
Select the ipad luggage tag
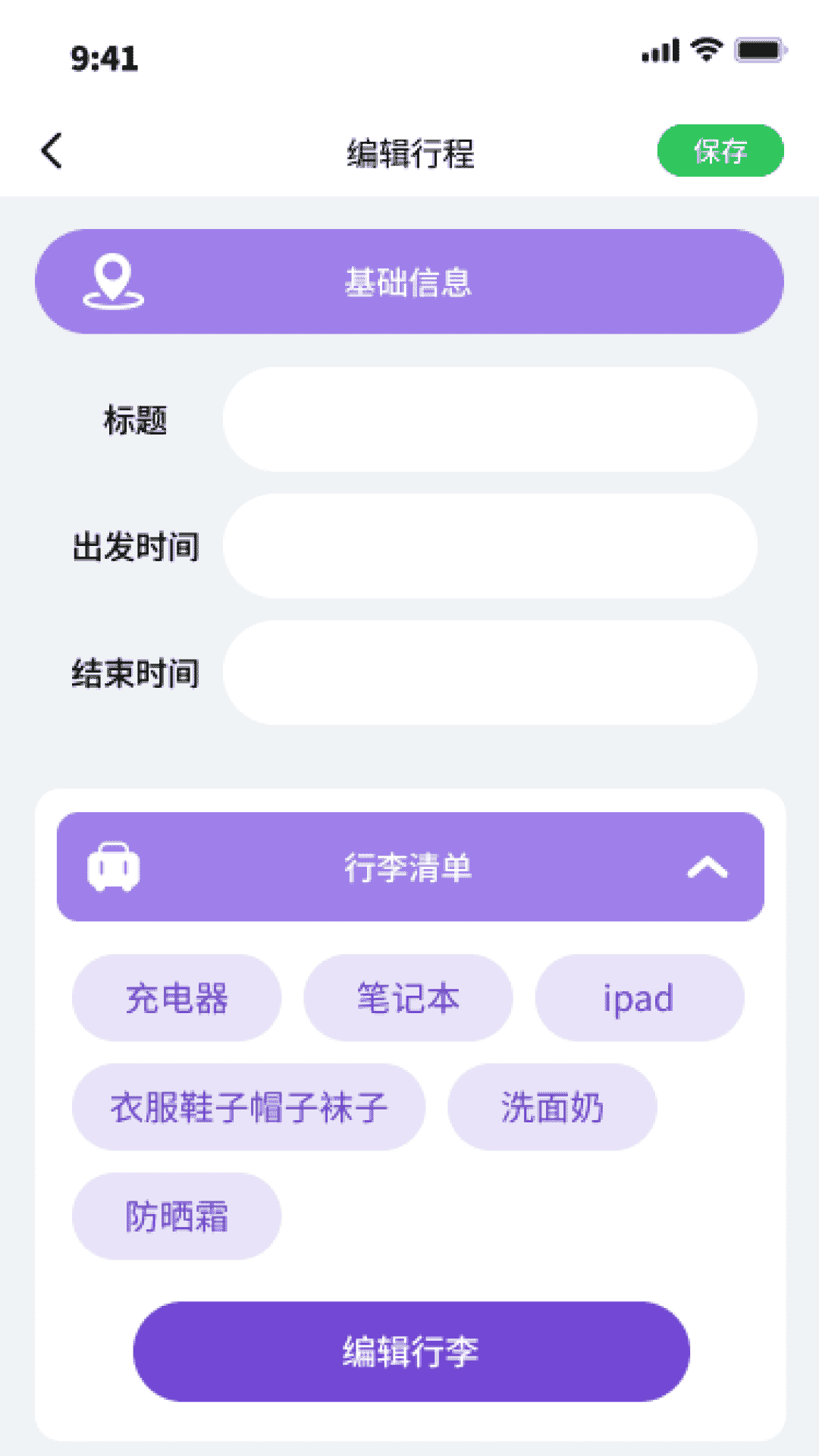click(639, 998)
